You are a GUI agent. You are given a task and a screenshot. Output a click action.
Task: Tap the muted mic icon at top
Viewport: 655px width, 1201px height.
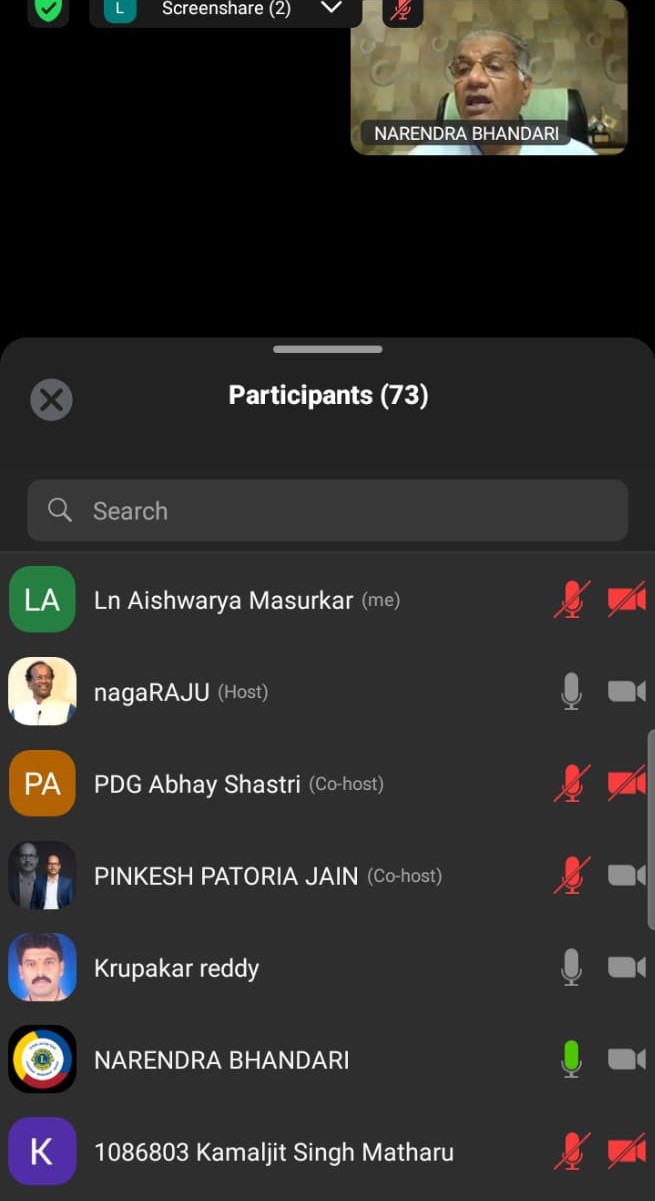pos(402,10)
